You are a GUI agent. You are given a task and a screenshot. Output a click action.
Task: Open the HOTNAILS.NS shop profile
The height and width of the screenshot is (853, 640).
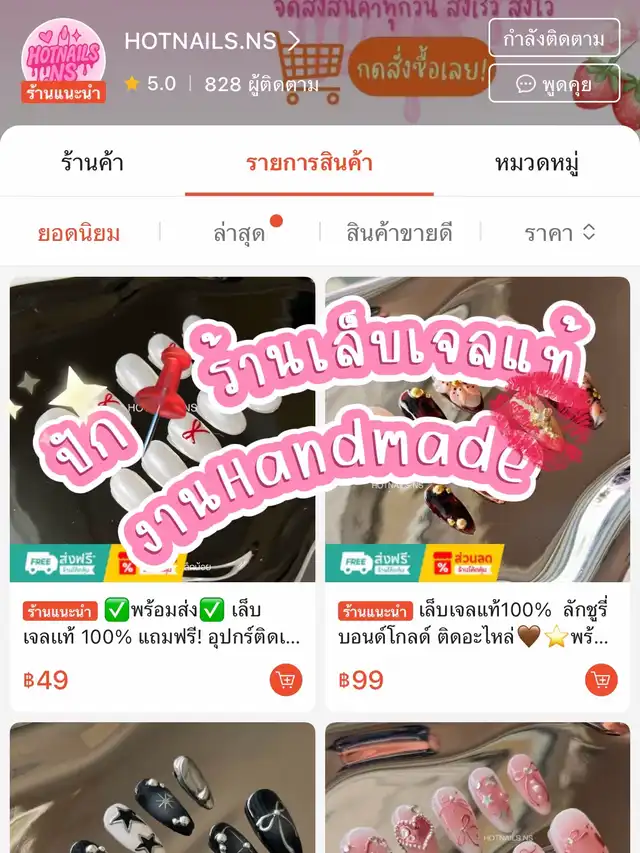click(x=212, y=41)
